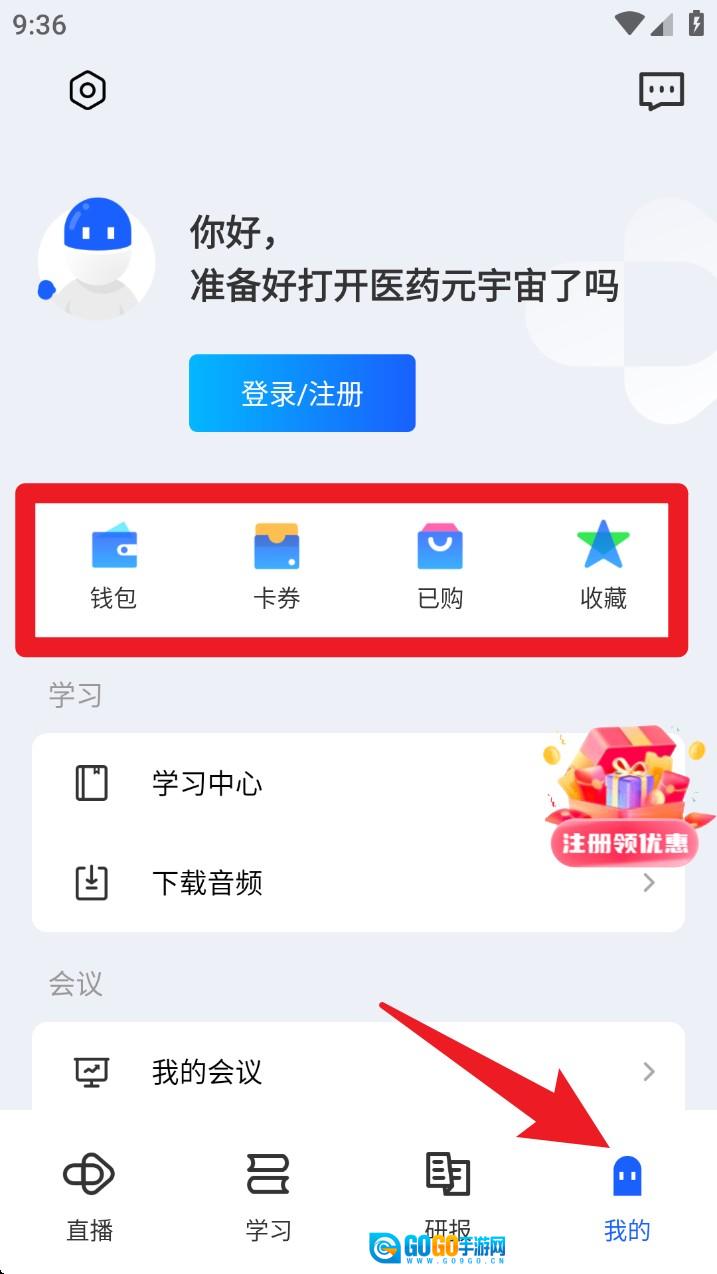Tap the robot profile avatar
Viewport: 717px width, 1274px height.
[x=97, y=258]
